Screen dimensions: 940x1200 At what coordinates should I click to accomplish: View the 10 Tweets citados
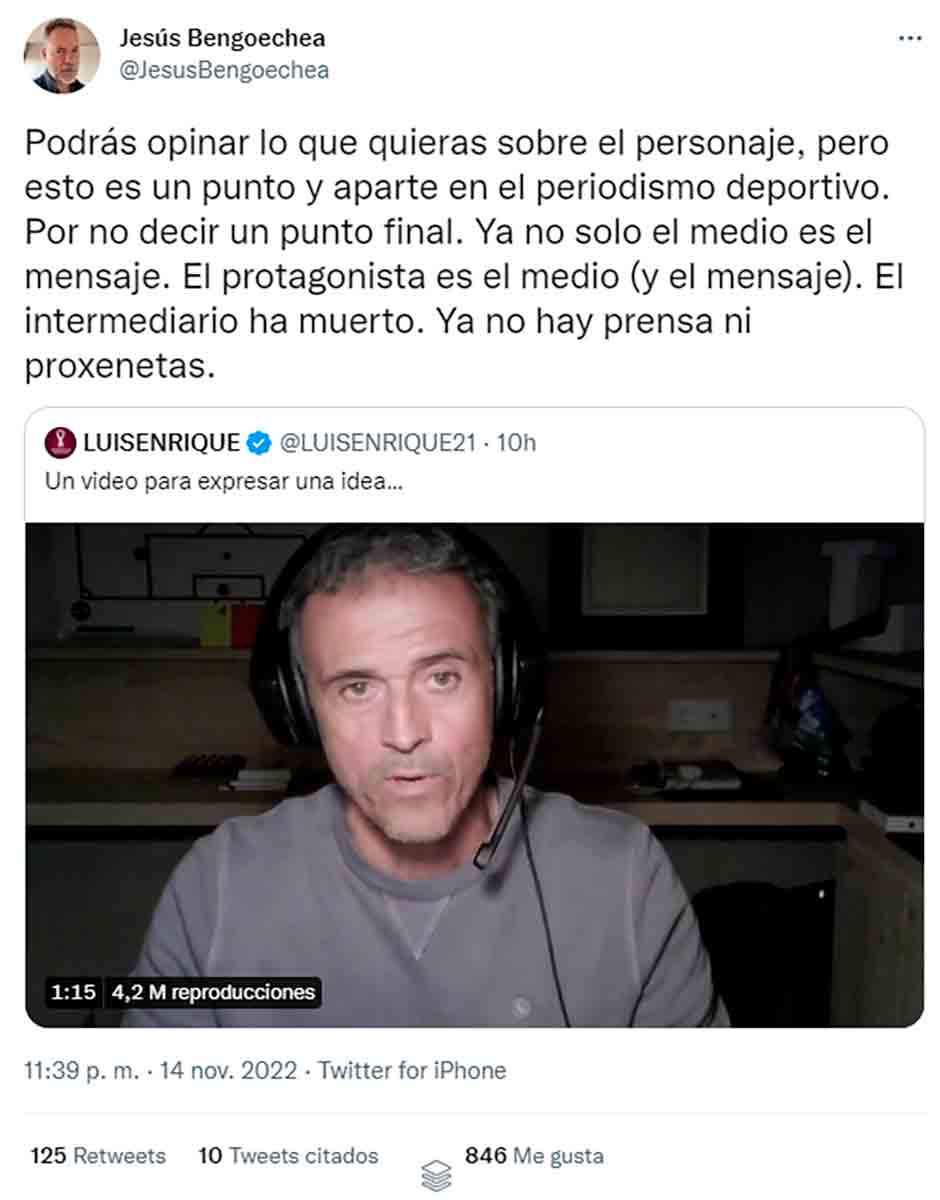[x=288, y=1156]
